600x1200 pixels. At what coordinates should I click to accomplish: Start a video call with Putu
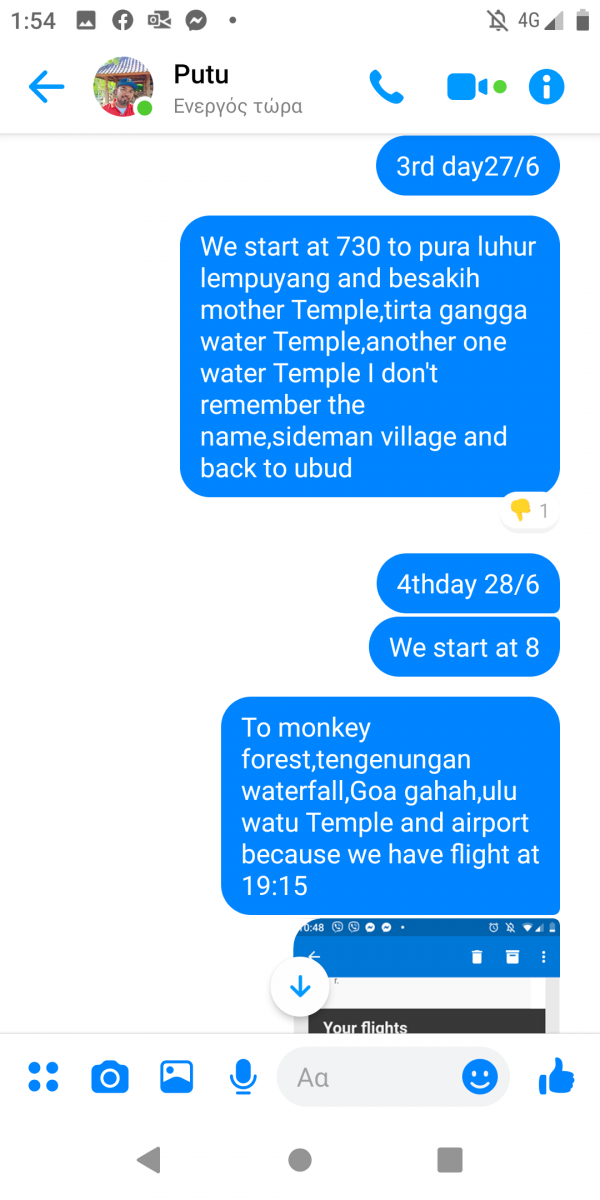[x=475, y=88]
